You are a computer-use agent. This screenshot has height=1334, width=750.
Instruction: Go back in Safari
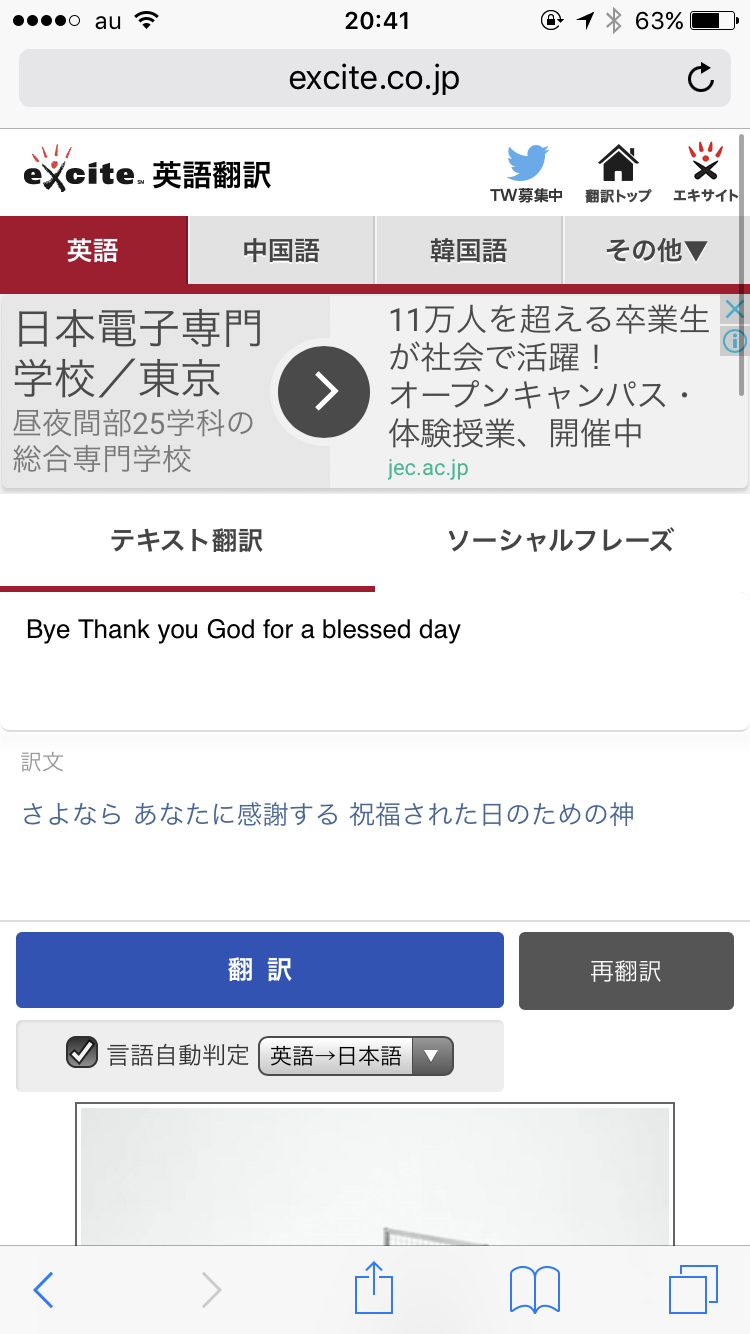[x=43, y=1290]
